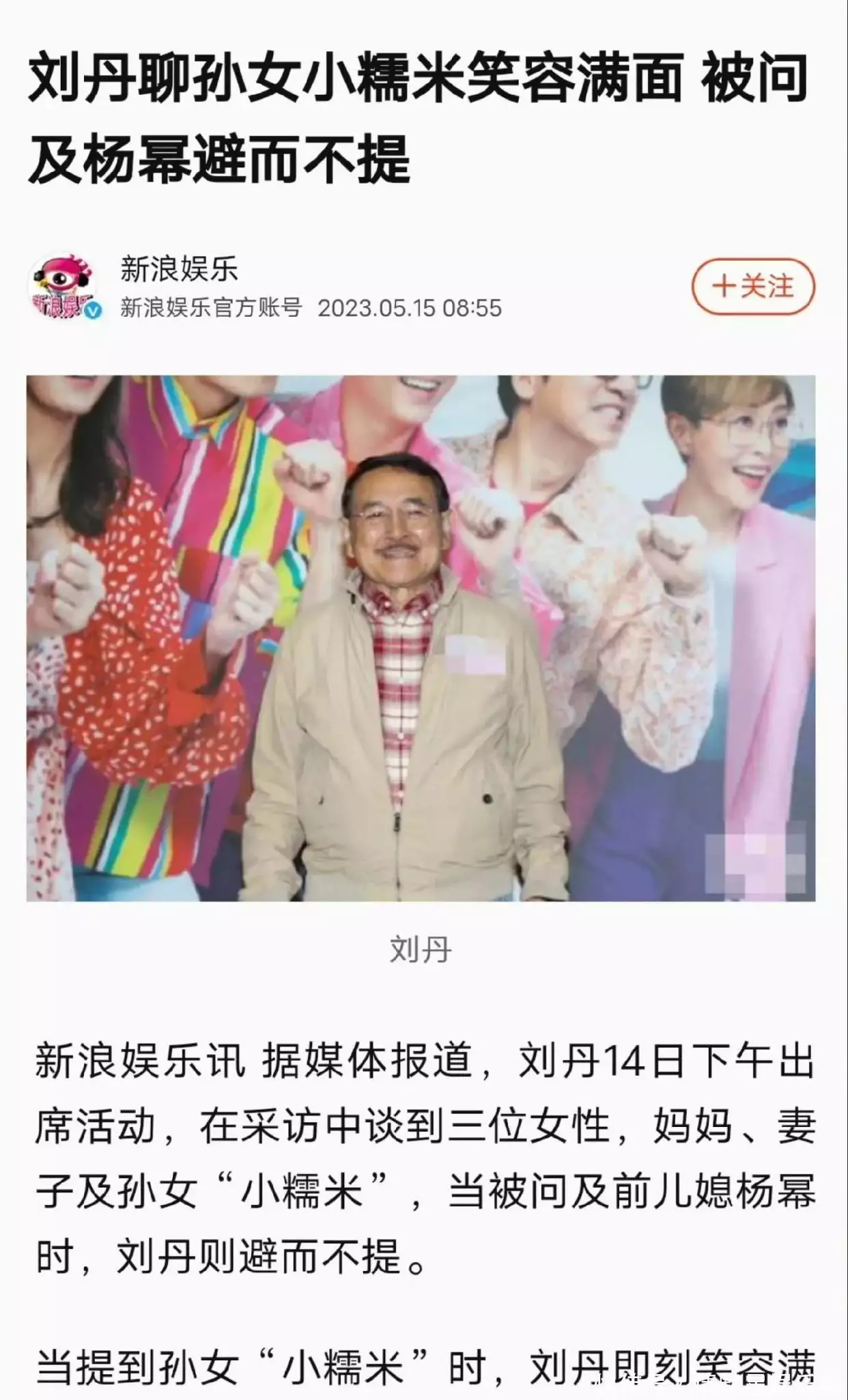The width and height of the screenshot is (848, 1400).
Task: Open the 新浪娱乐 account name
Action: click(x=179, y=269)
